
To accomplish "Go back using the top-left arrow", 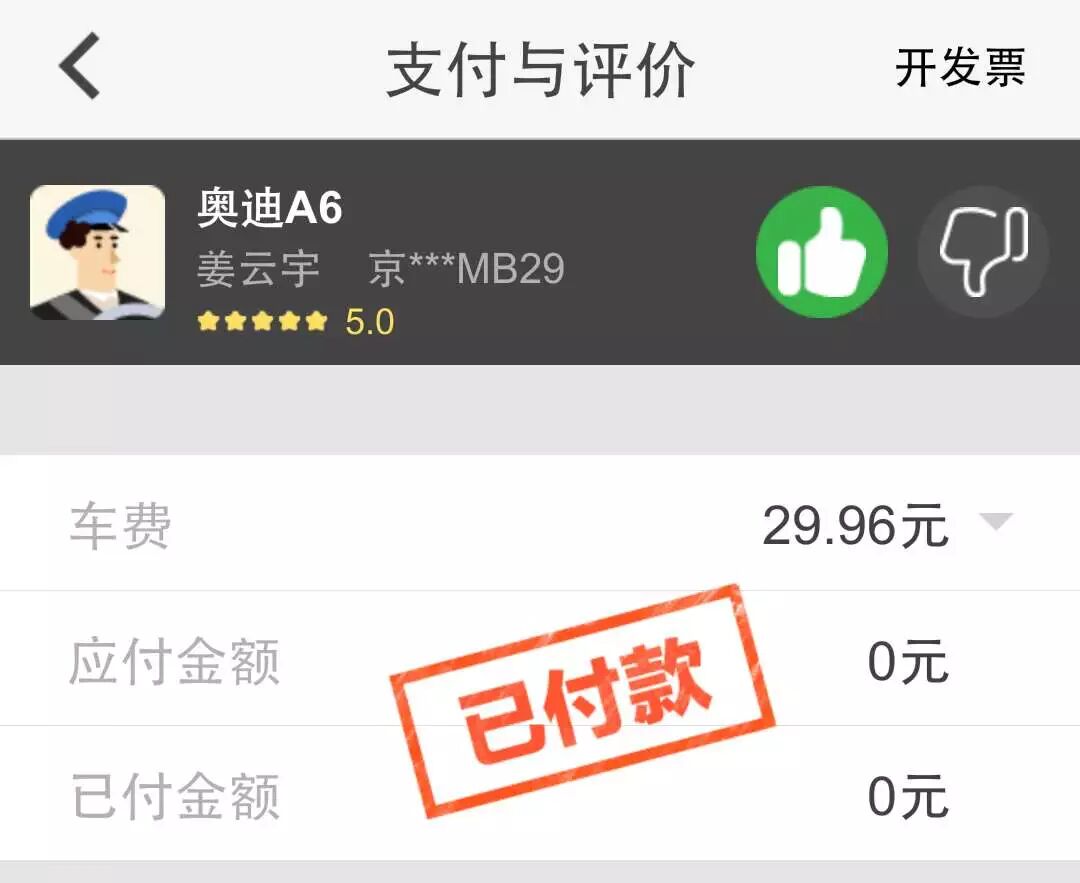I will 80,66.
